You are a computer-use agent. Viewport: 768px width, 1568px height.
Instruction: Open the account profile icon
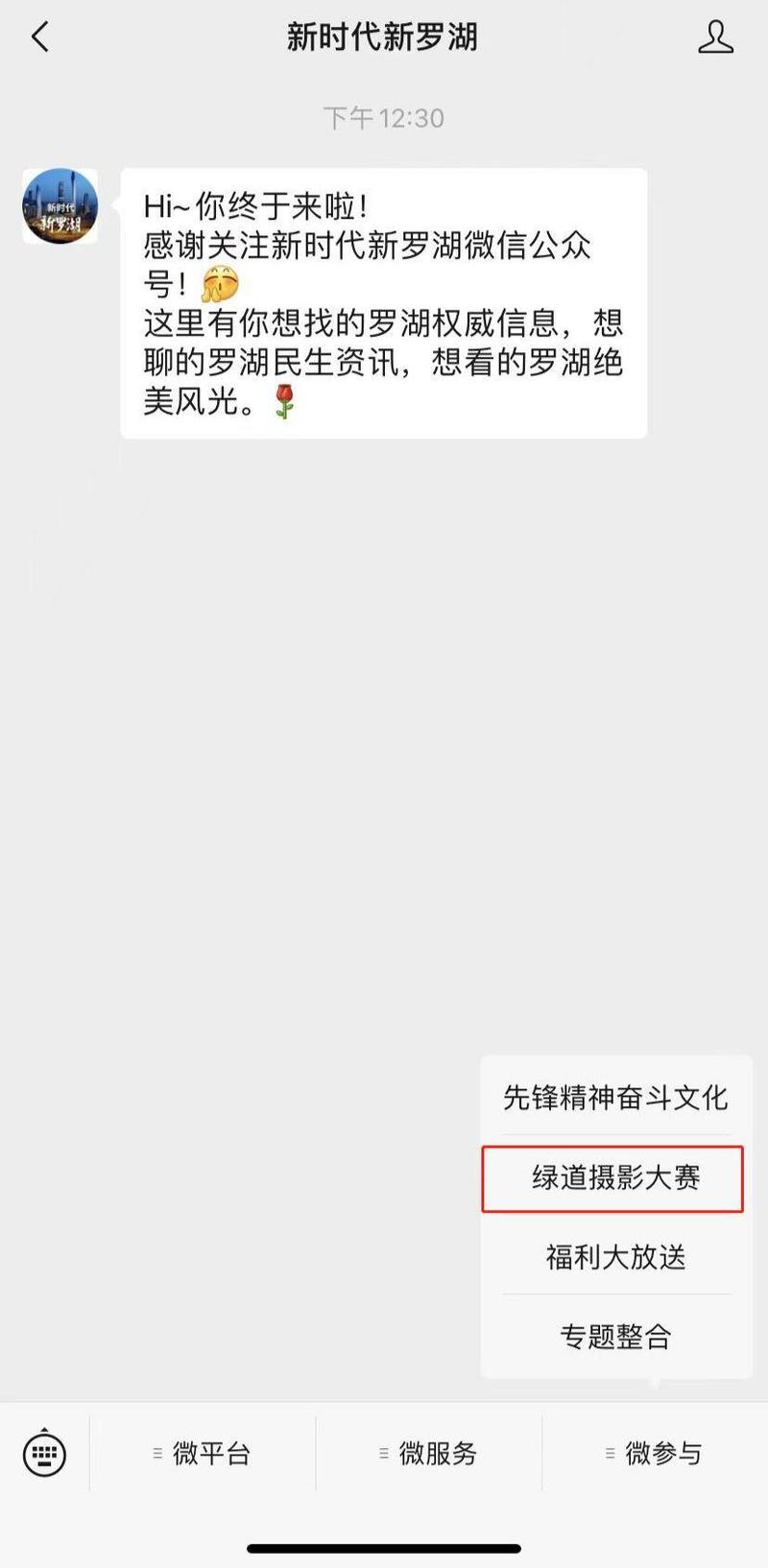(x=714, y=38)
